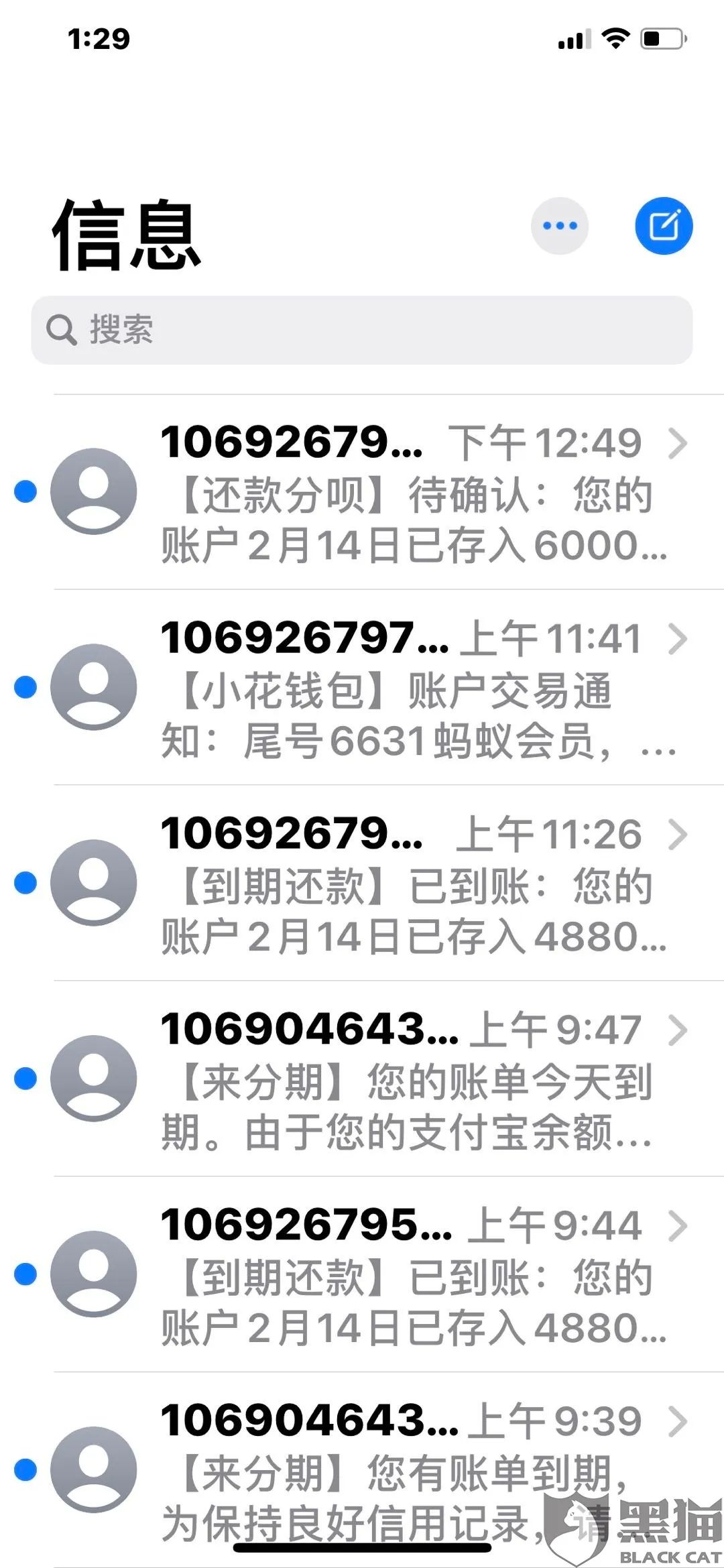Open the 小花钱包 transaction notice thread

[402, 688]
